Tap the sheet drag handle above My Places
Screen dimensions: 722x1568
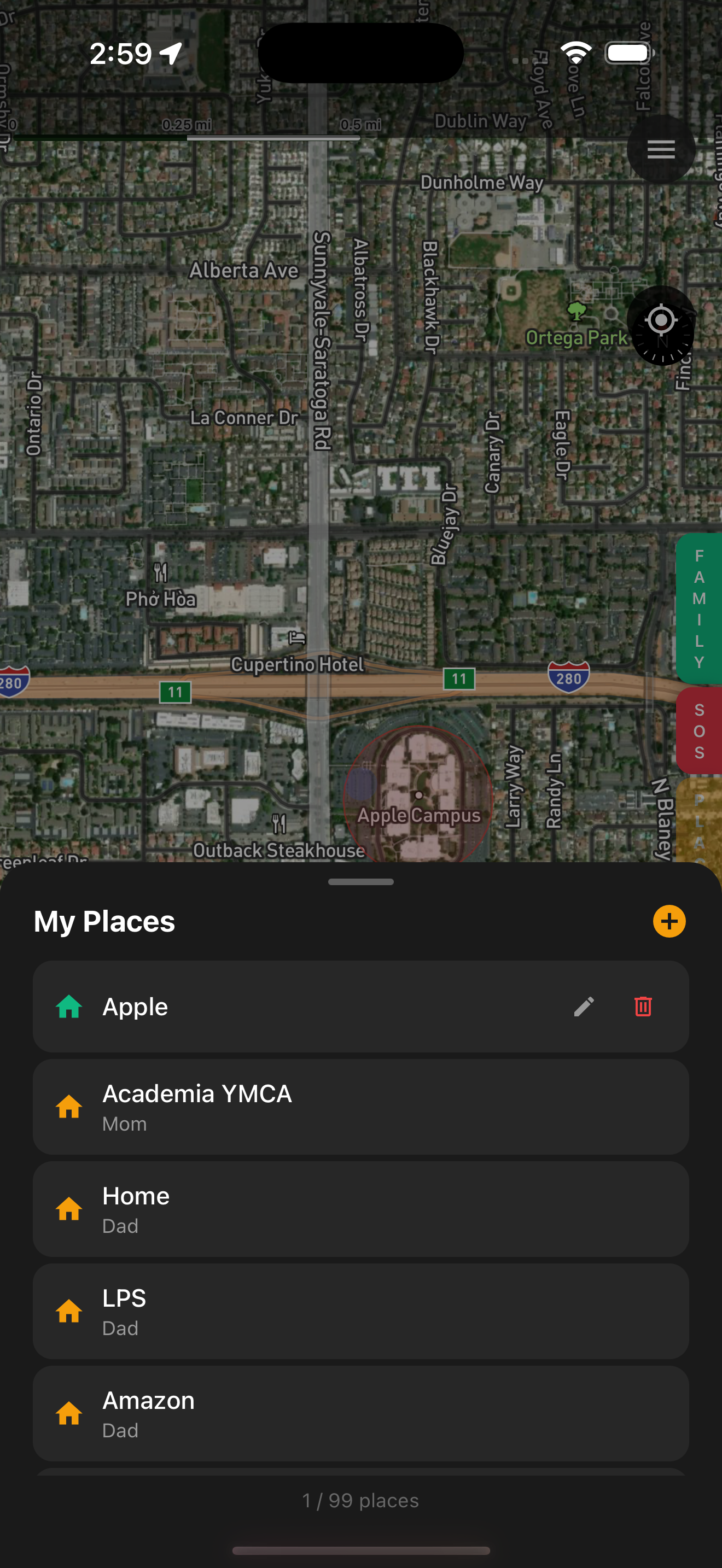tap(361, 881)
